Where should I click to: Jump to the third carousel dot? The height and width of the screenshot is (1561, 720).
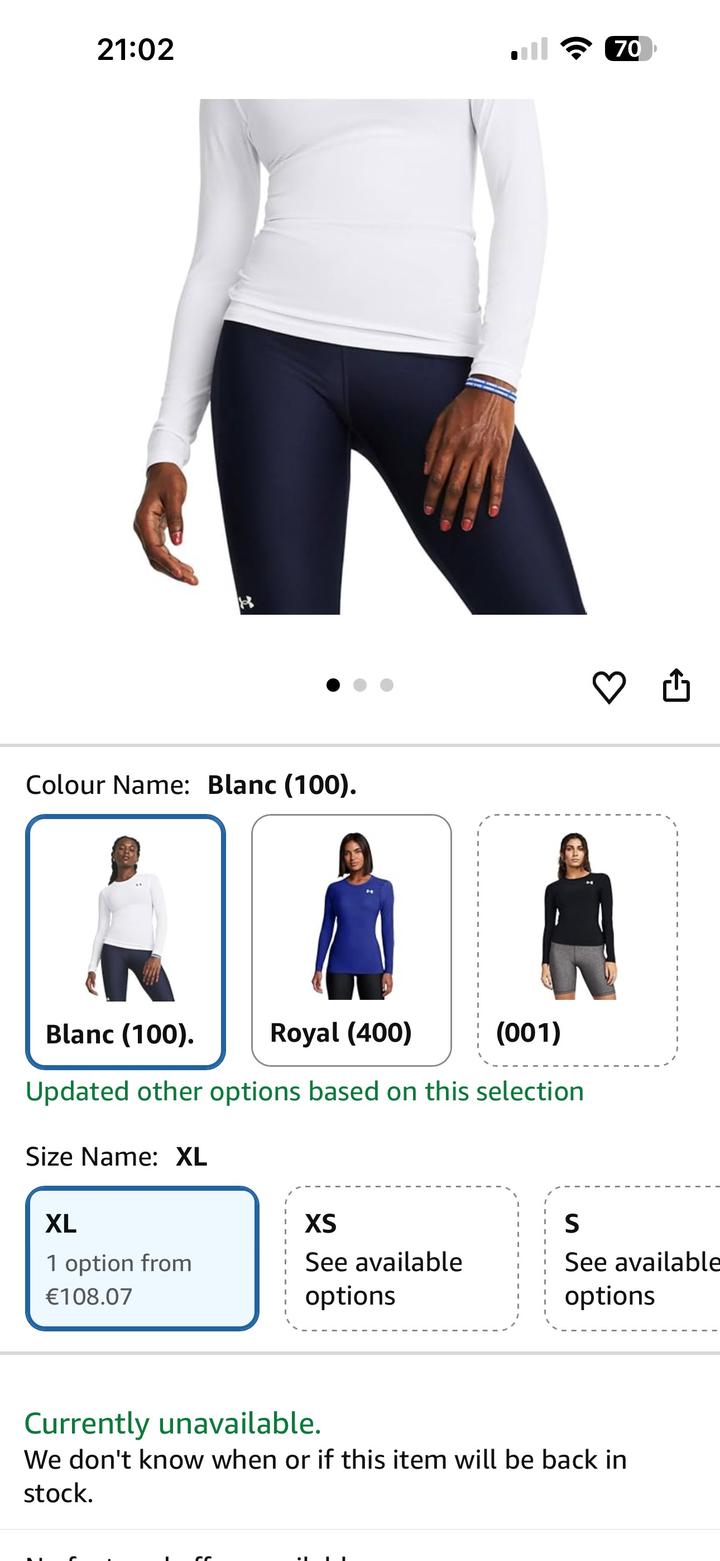386,686
